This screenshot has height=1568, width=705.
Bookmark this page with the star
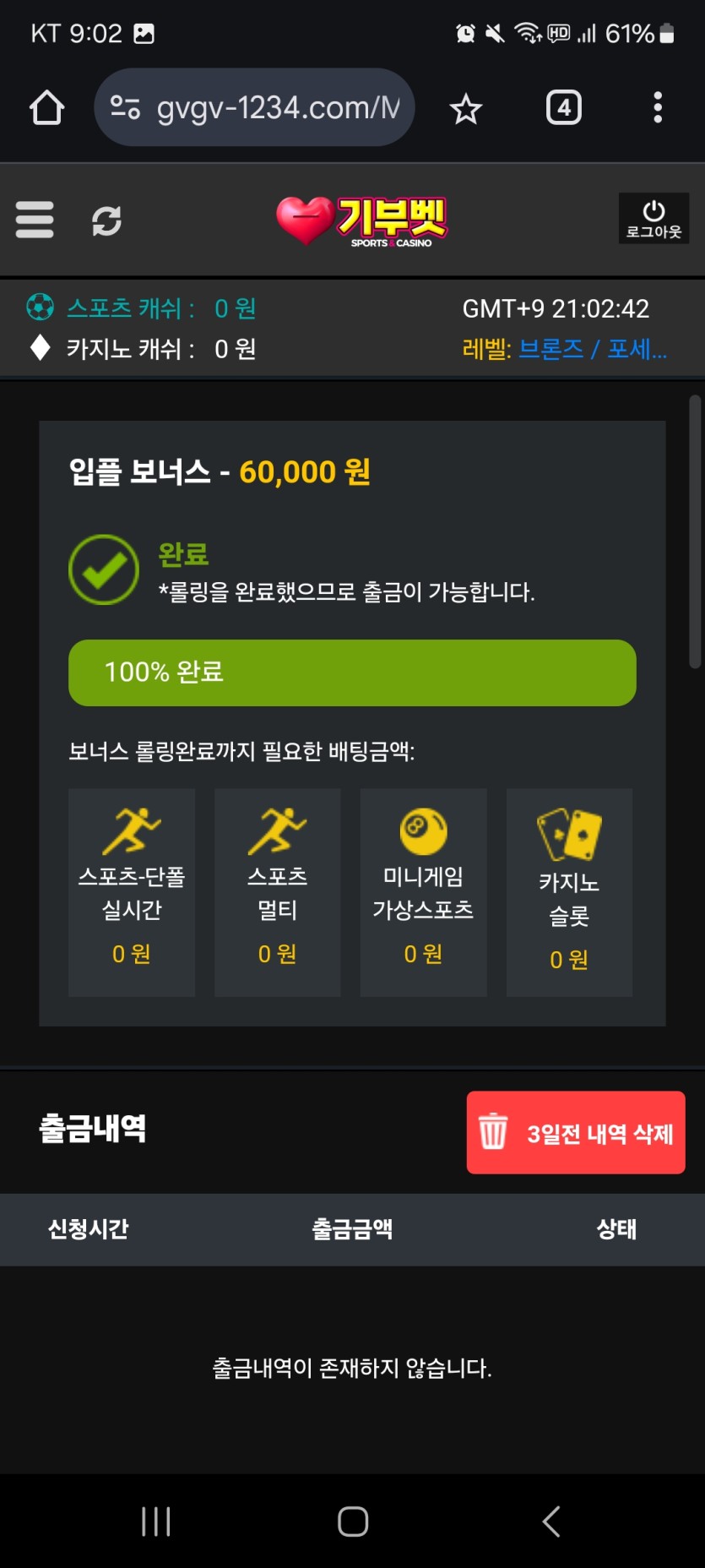(x=465, y=109)
